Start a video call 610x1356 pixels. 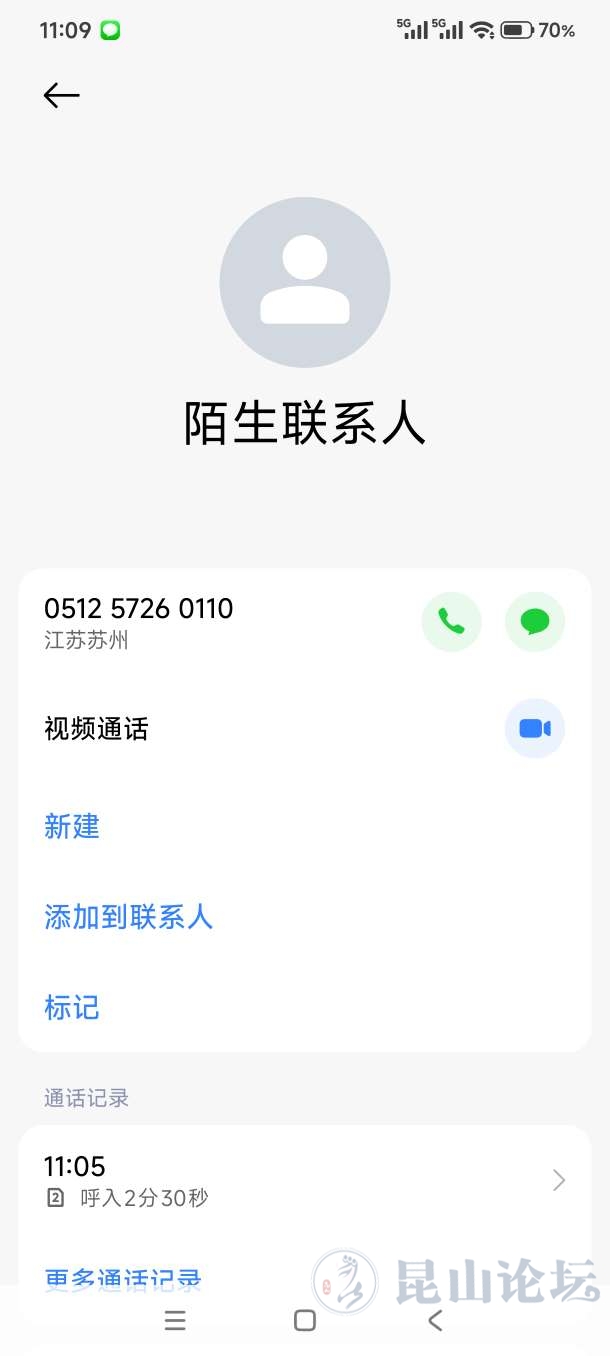point(535,728)
